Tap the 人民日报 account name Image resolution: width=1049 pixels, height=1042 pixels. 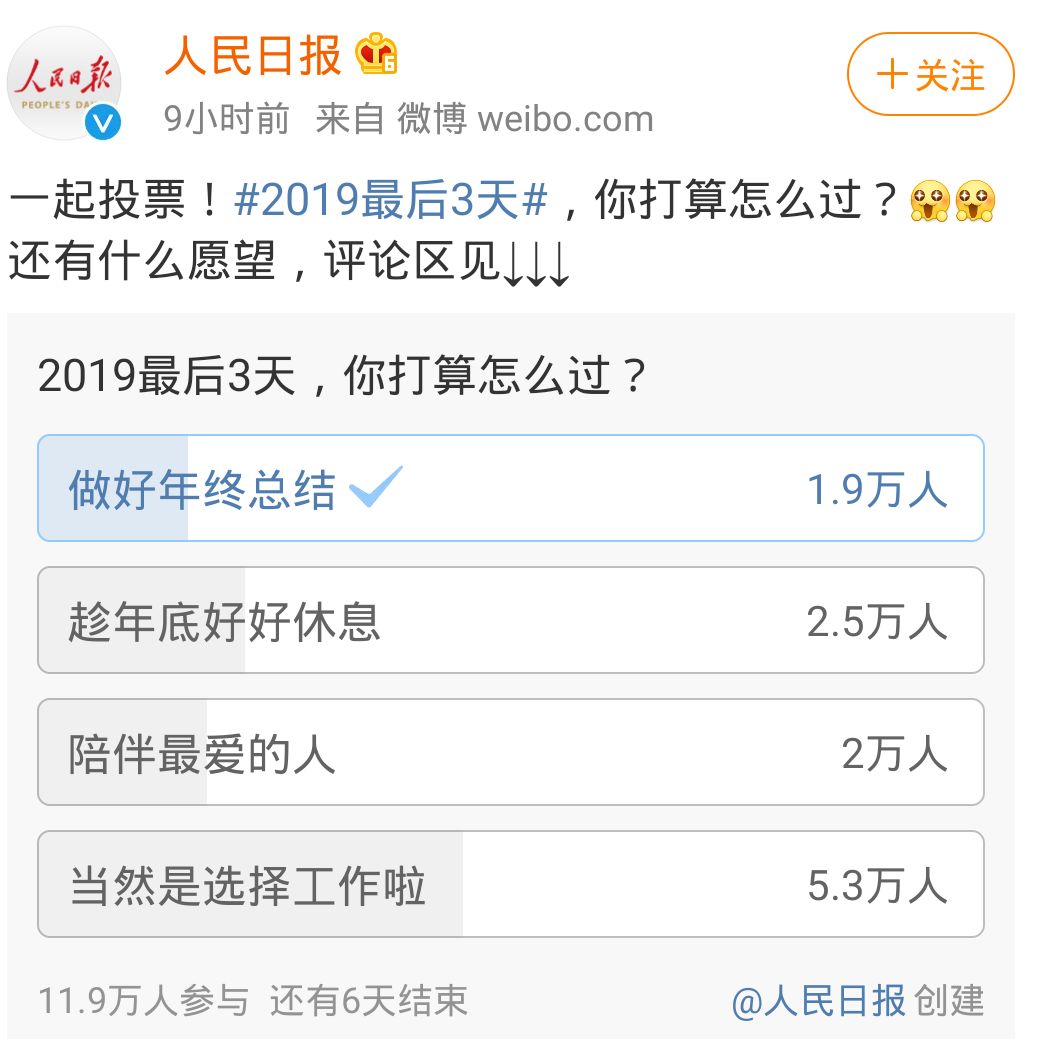[x=253, y=57]
